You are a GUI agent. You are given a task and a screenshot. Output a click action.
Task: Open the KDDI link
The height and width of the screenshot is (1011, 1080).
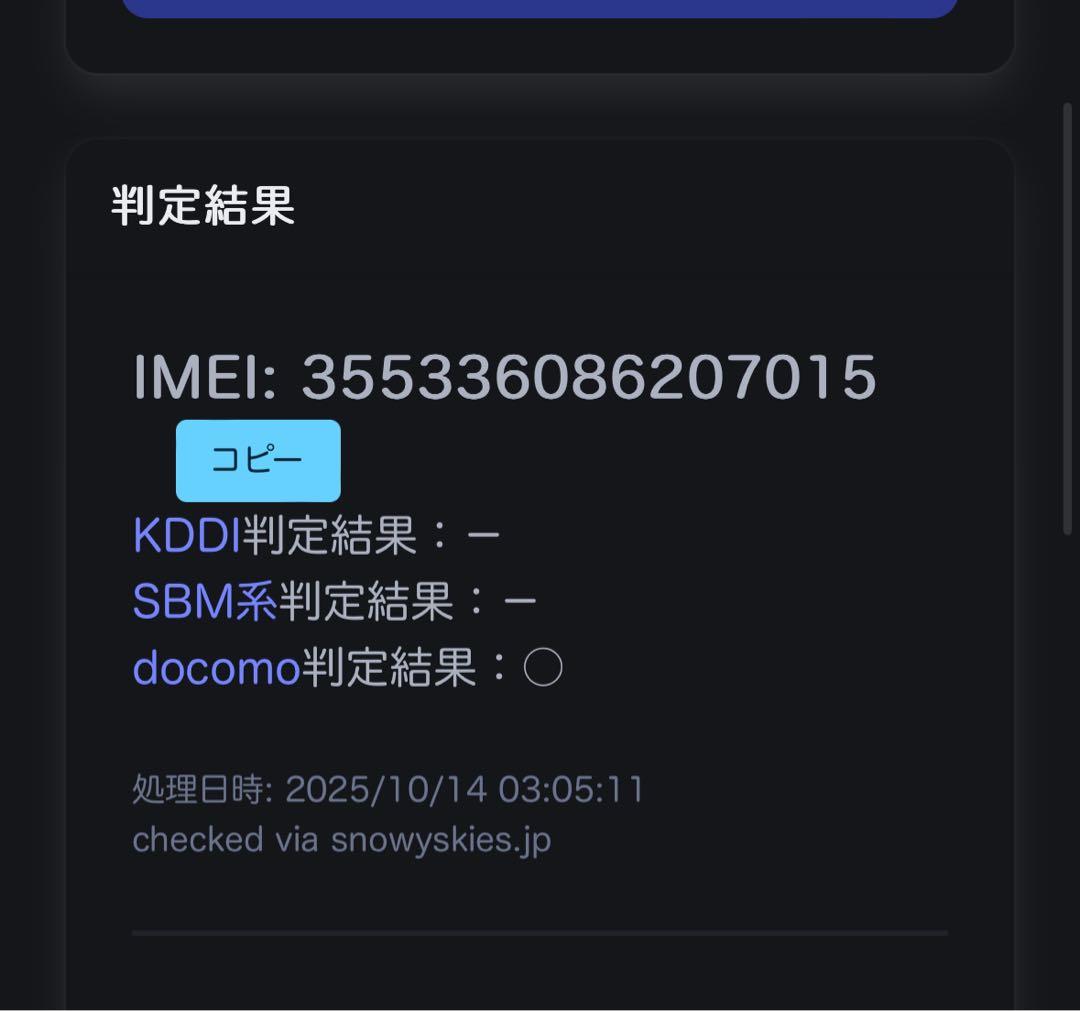click(x=187, y=536)
